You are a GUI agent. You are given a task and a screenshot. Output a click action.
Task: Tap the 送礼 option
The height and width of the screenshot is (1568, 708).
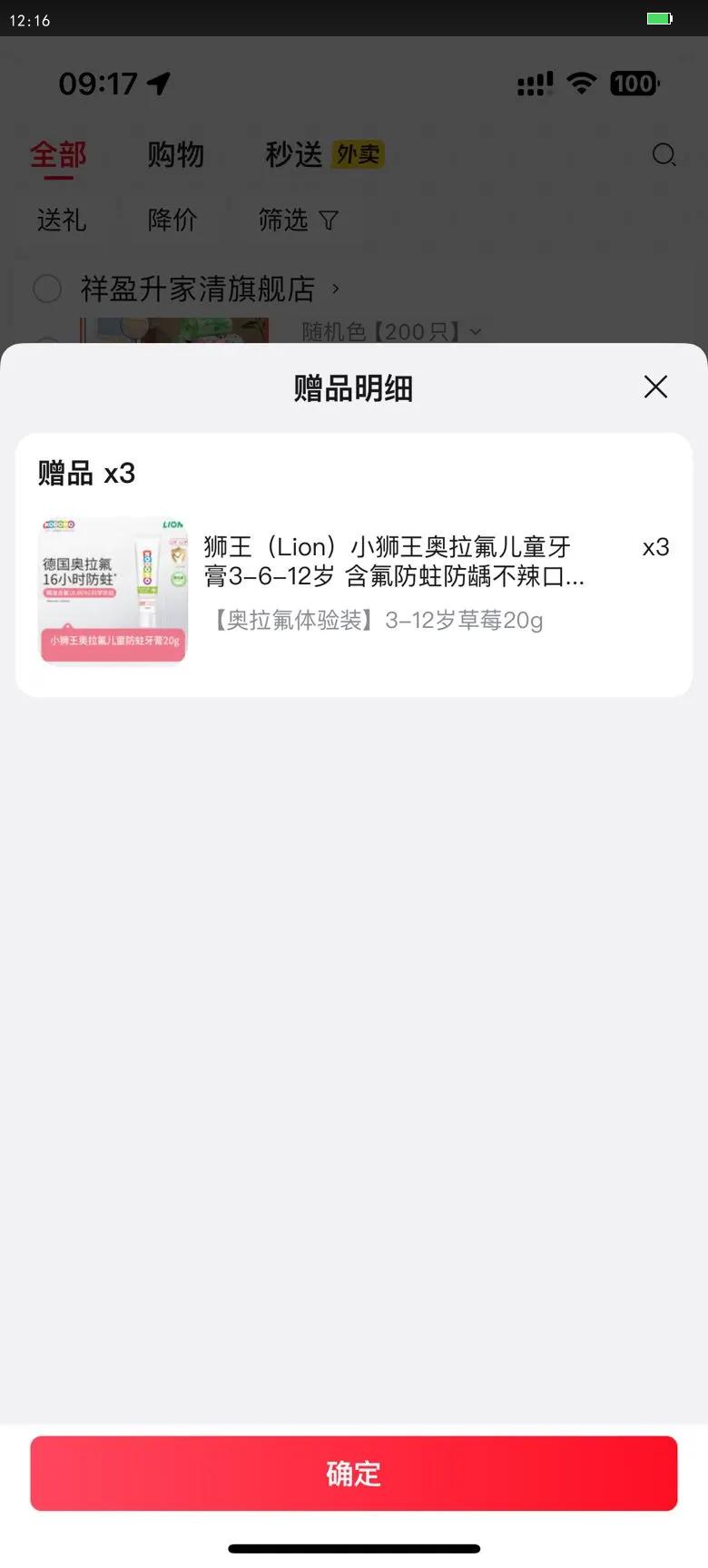[61, 220]
